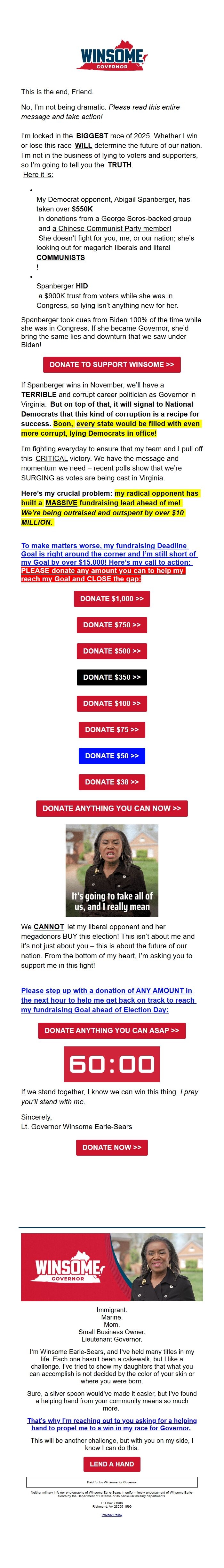Select the DONATE $38 button
The image size is (224, 1568).
tap(112, 782)
